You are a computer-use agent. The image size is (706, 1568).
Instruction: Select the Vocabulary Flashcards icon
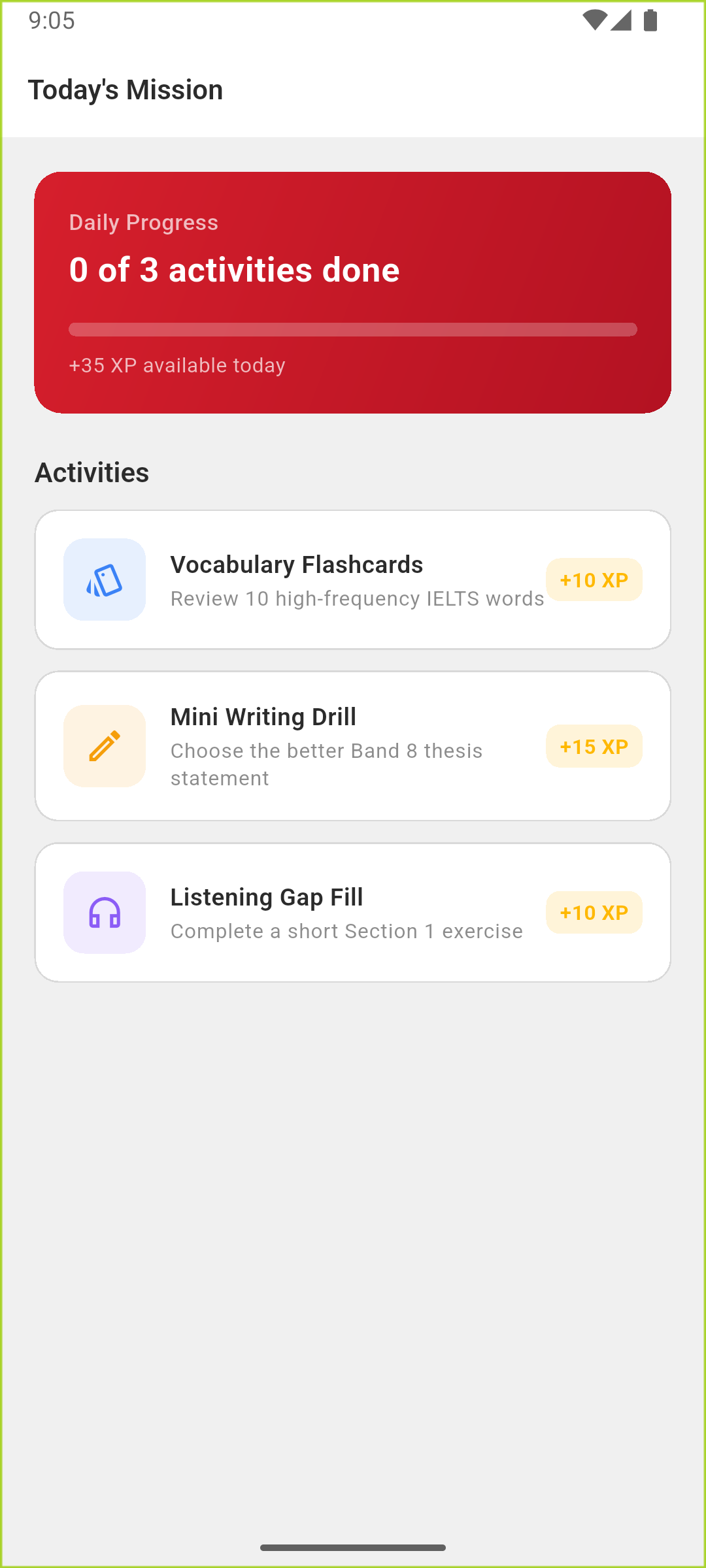pos(104,580)
